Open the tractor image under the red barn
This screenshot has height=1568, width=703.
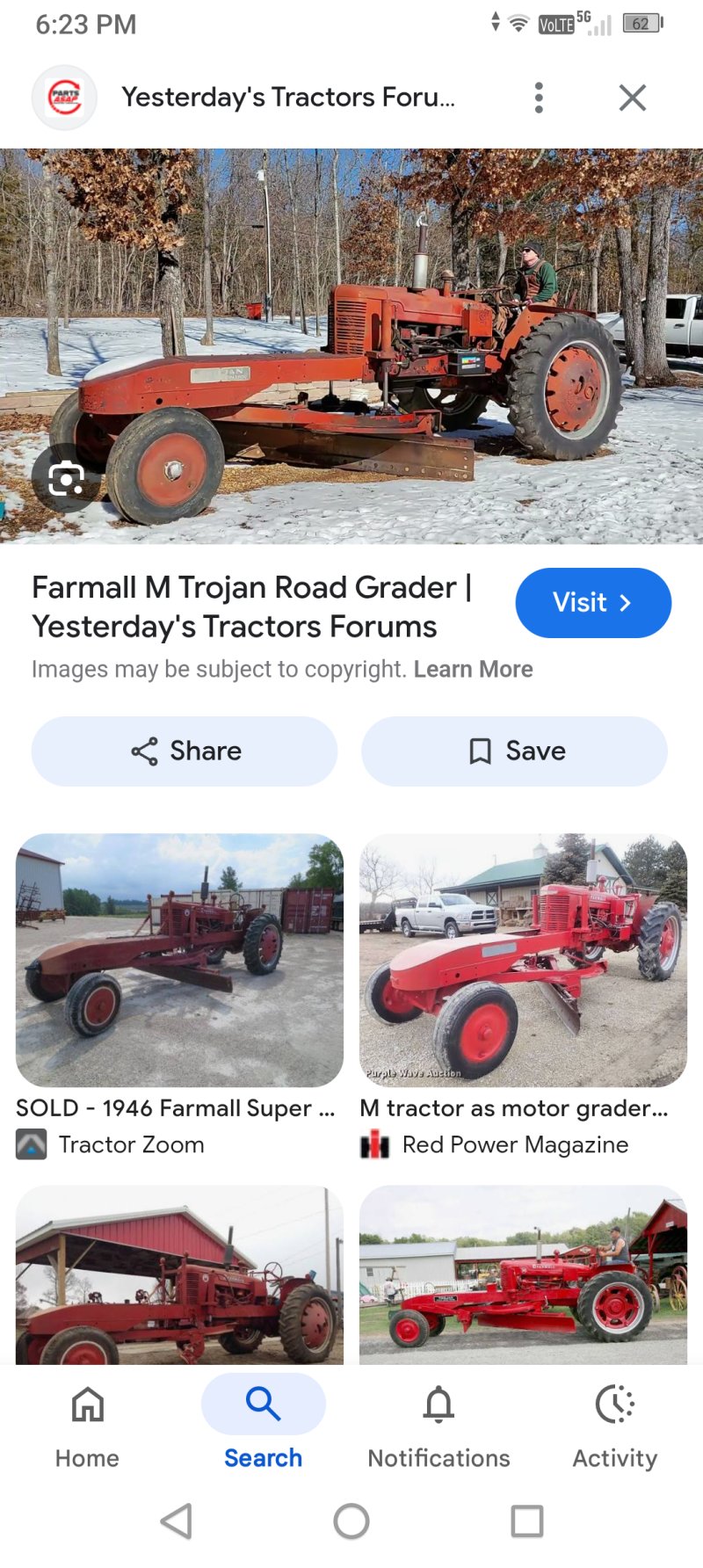tap(179, 1274)
